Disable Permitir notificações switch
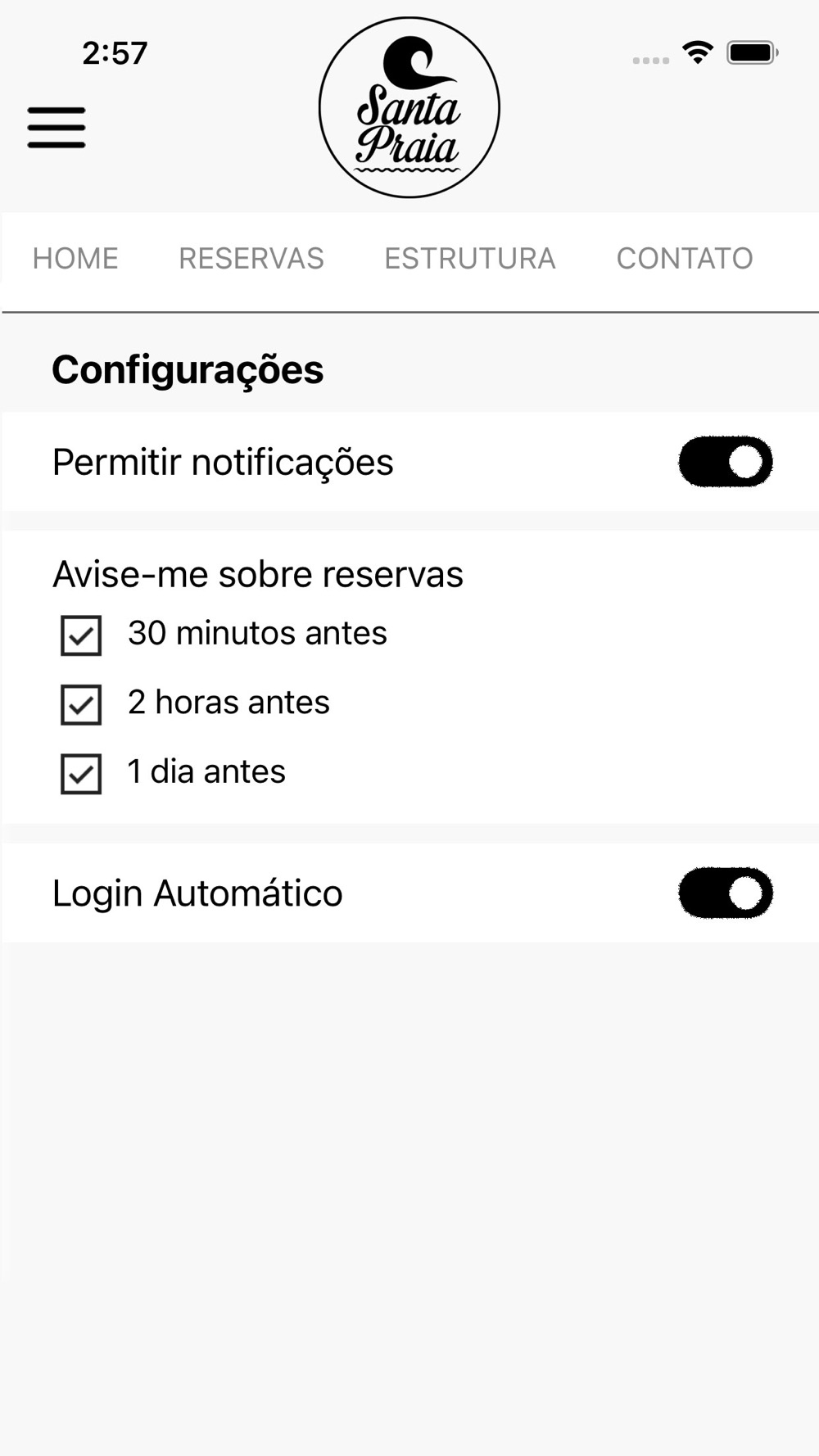Viewport: 819px width, 1456px height. (x=726, y=462)
